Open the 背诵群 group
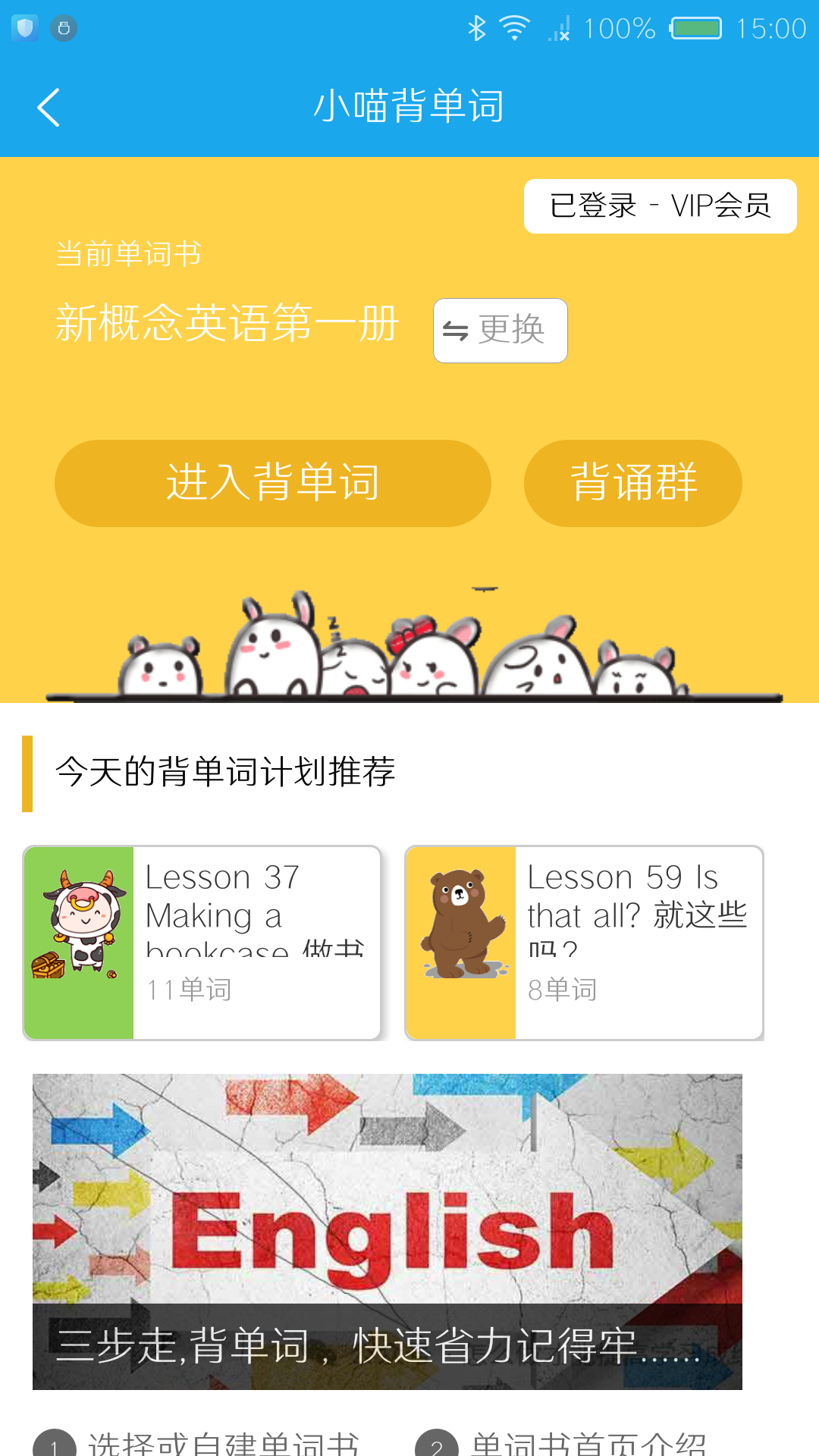This screenshot has width=819, height=1456. [x=633, y=483]
